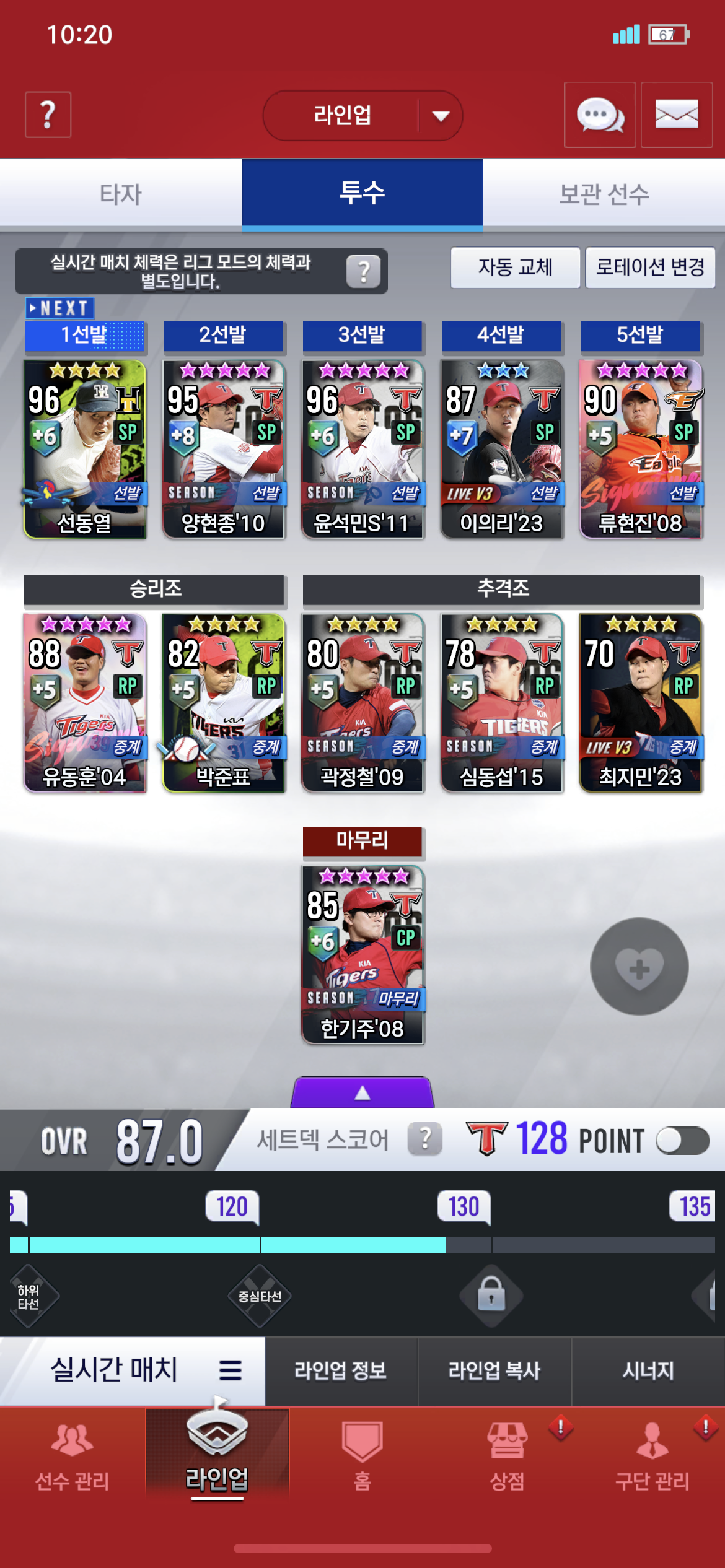
Task: Switch to the 타자 tab
Action: click(121, 194)
